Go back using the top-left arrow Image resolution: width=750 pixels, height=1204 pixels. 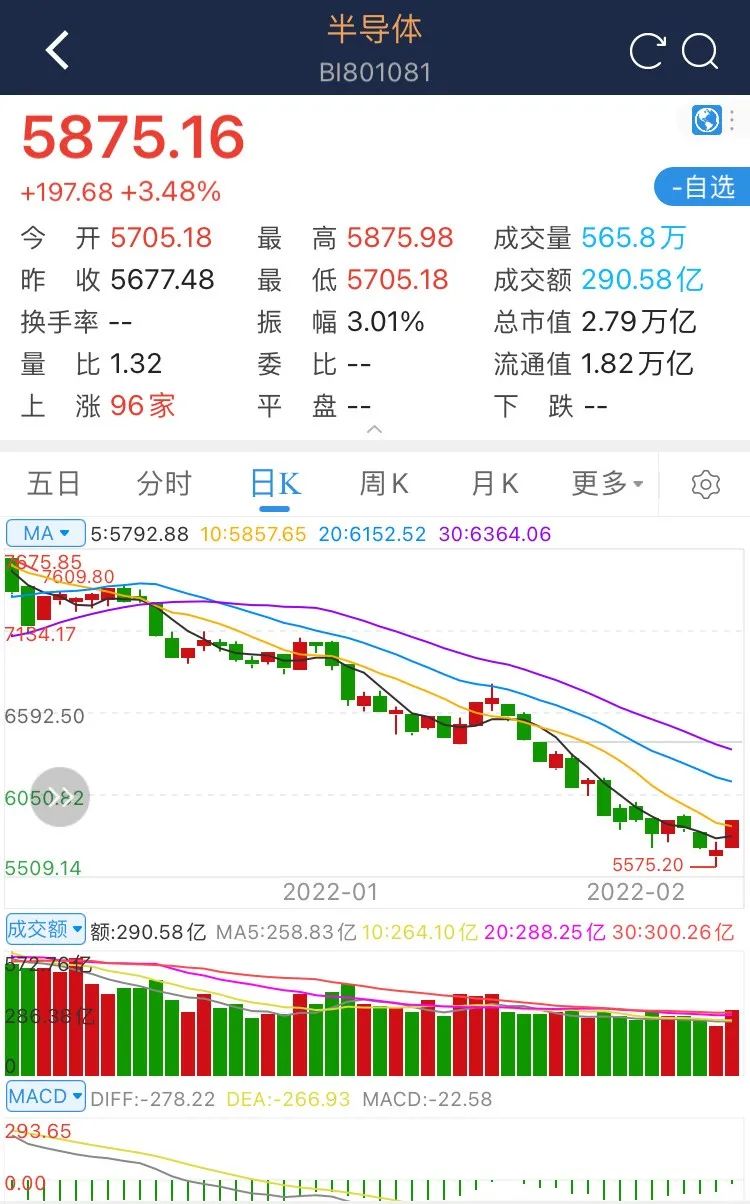tap(57, 50)
